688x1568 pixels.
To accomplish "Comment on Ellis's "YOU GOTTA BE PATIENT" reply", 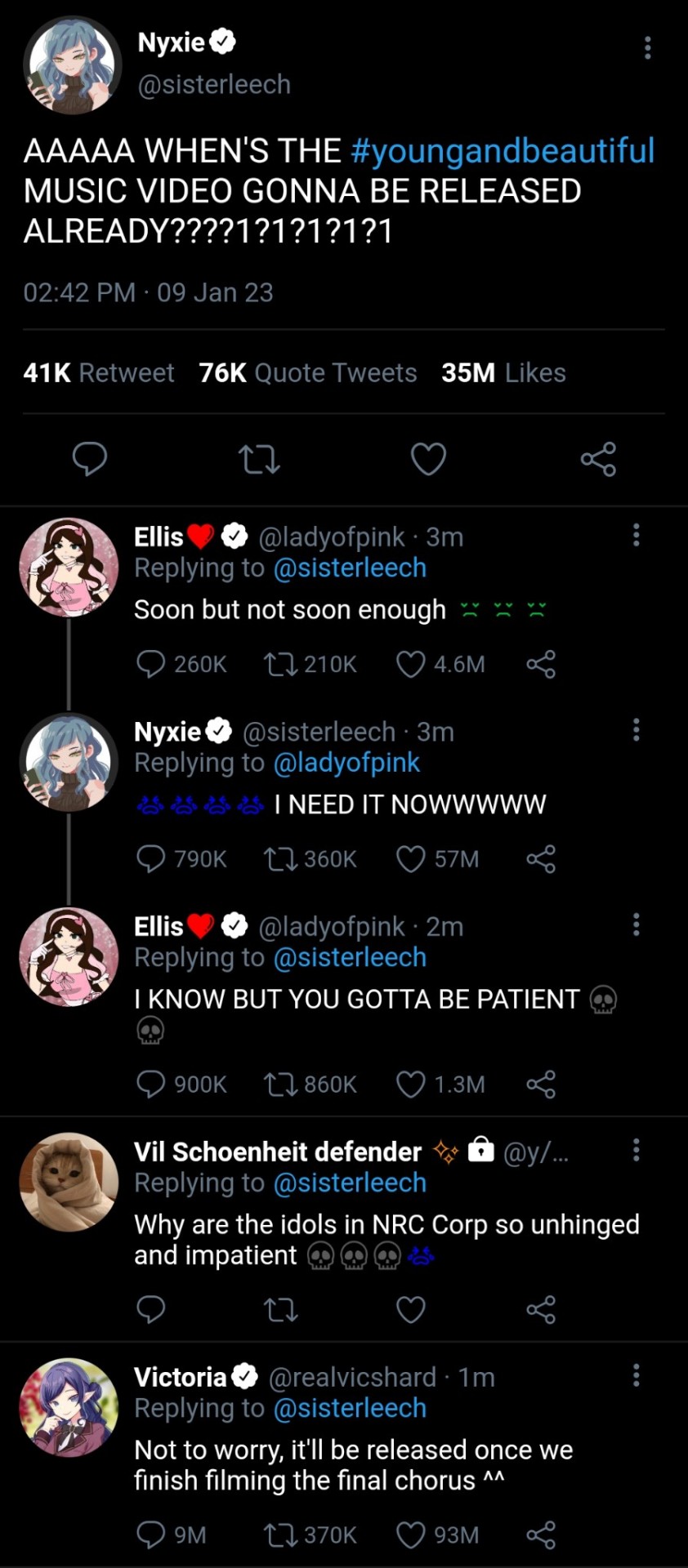I will pyautogui.click(x=151, y=1084).
